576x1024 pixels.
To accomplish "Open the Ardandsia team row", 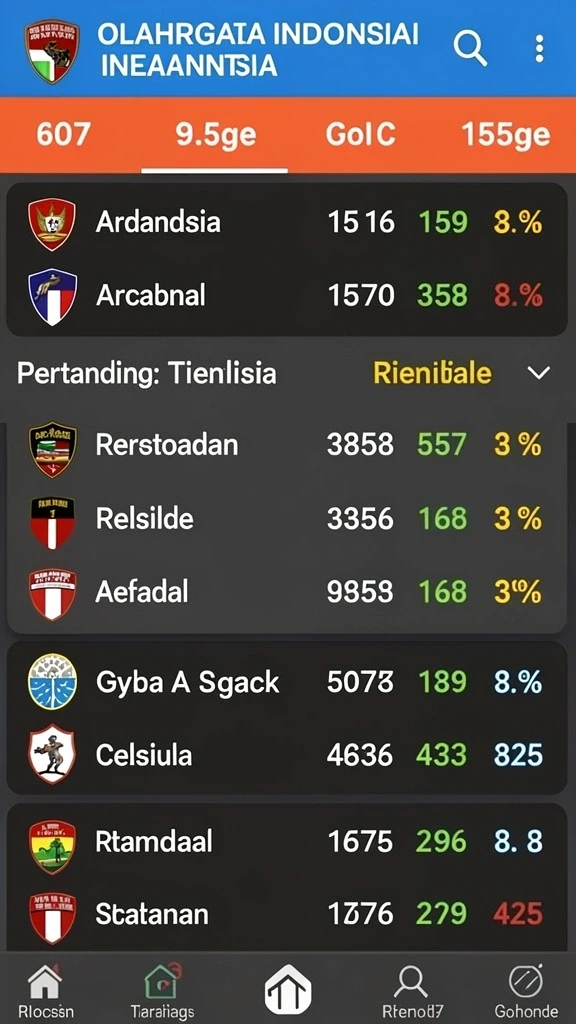I will (x=287, y=223).
